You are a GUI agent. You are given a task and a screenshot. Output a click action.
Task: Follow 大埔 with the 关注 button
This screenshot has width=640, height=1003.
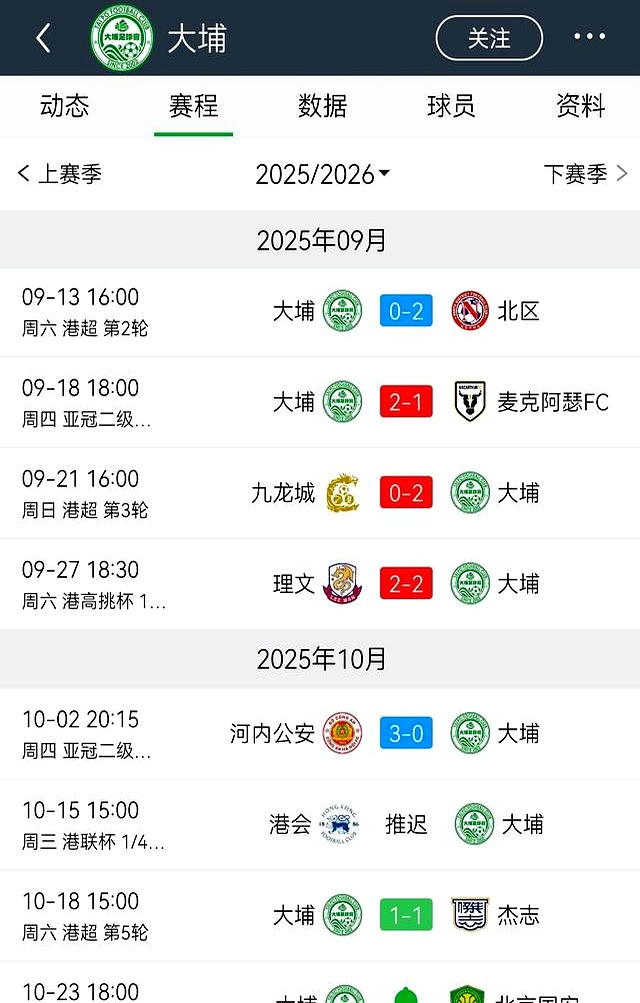489,38
